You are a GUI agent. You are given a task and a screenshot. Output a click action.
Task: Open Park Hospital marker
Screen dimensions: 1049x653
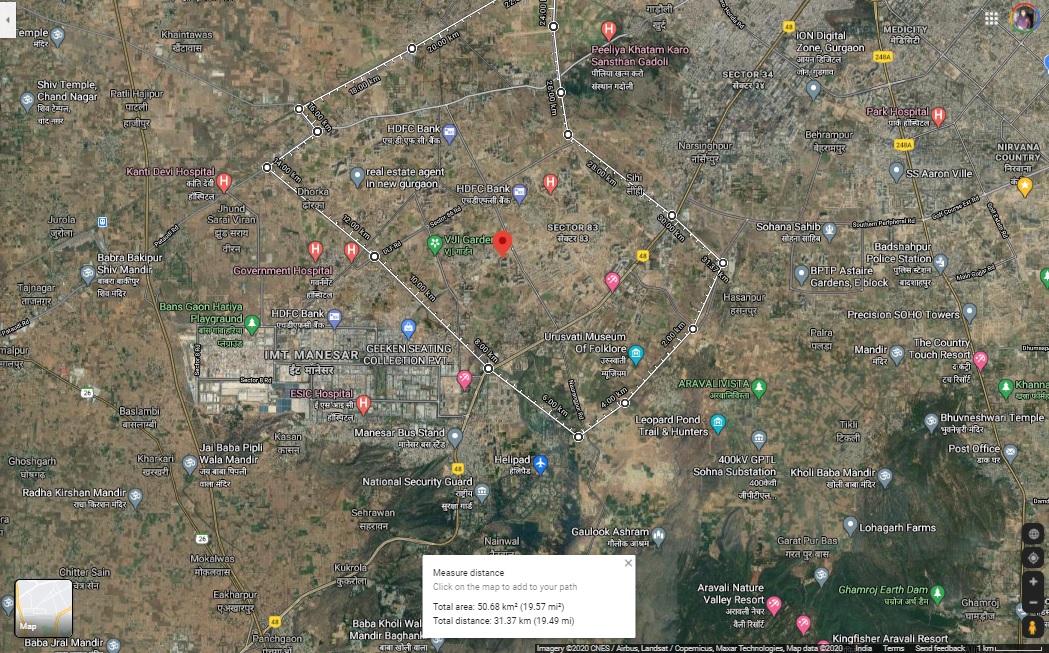click(x=939, y=116)
